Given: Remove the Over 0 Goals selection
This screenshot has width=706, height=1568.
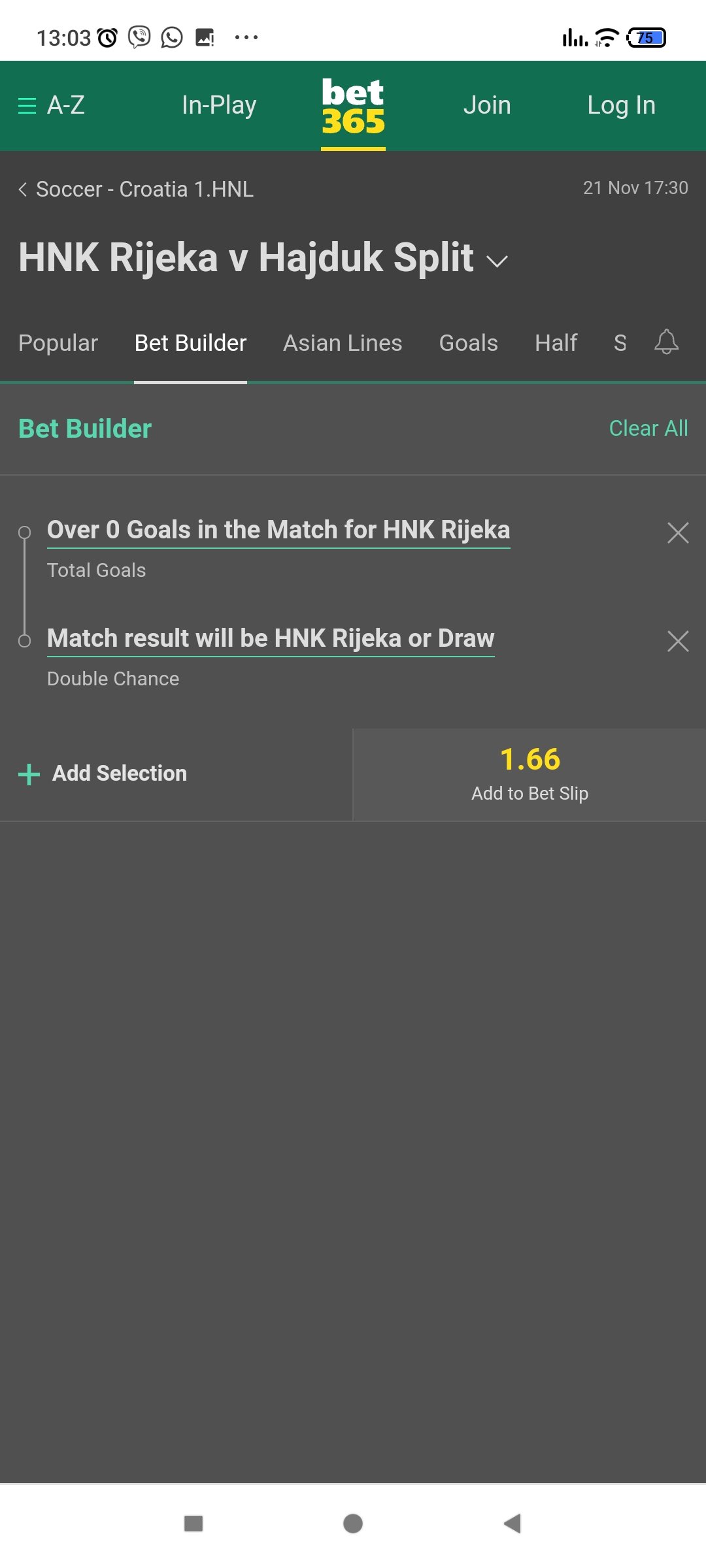Looking at the screenshot, I should click(678, 533).
